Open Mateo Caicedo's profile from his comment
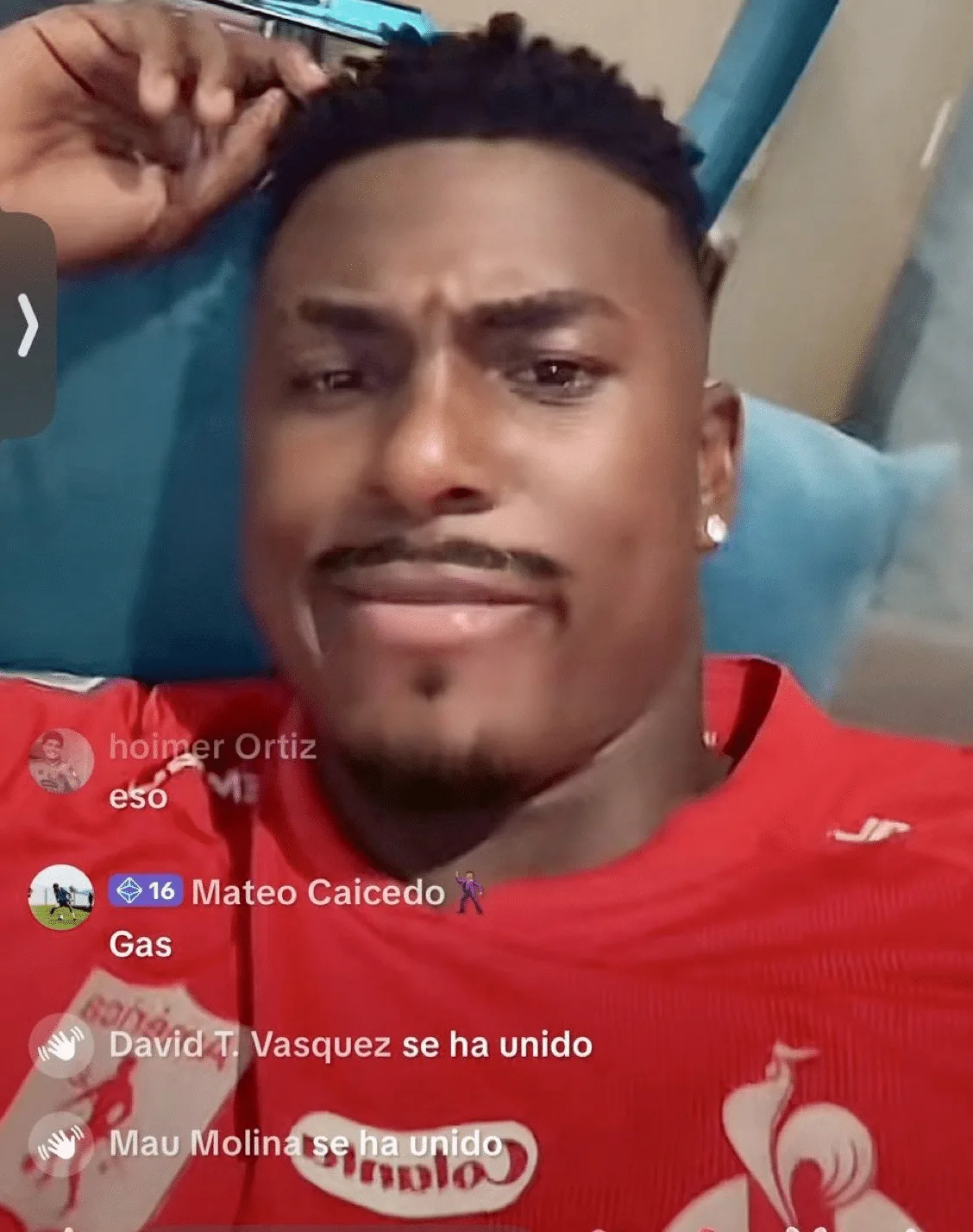 pos(61,896)
